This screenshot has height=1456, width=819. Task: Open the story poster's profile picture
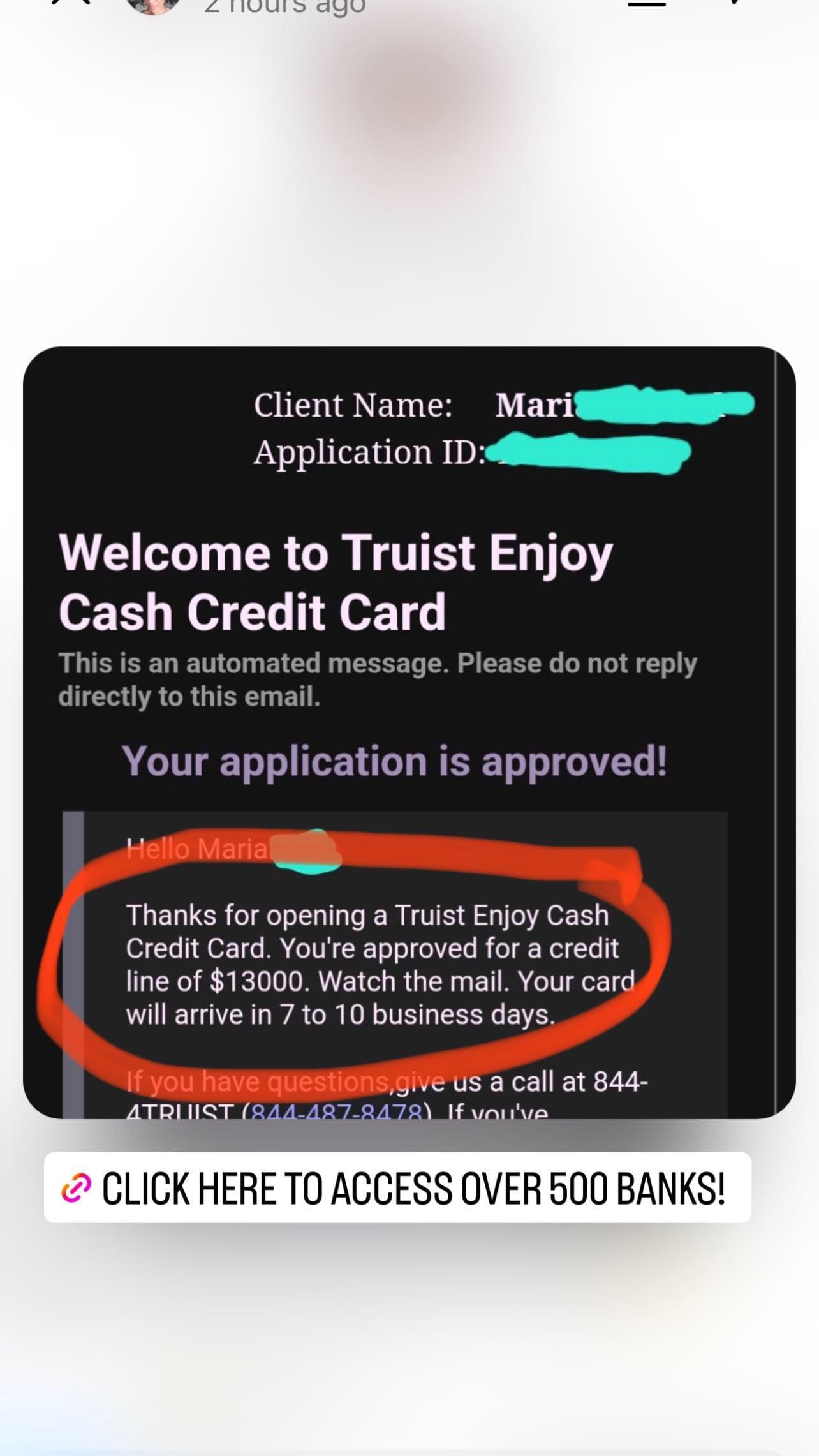tap(153, 5)
